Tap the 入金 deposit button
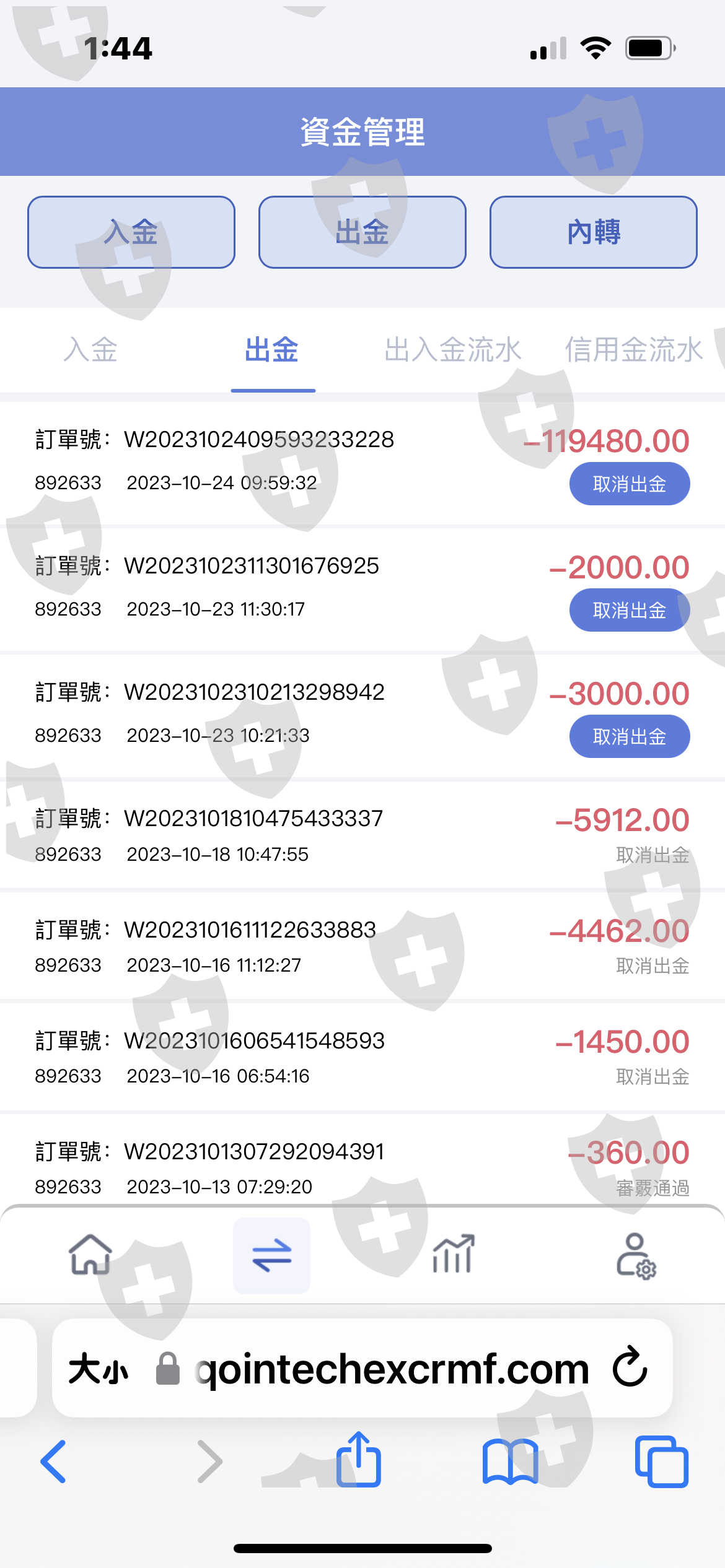The image size is (725, 1568). 131,232
